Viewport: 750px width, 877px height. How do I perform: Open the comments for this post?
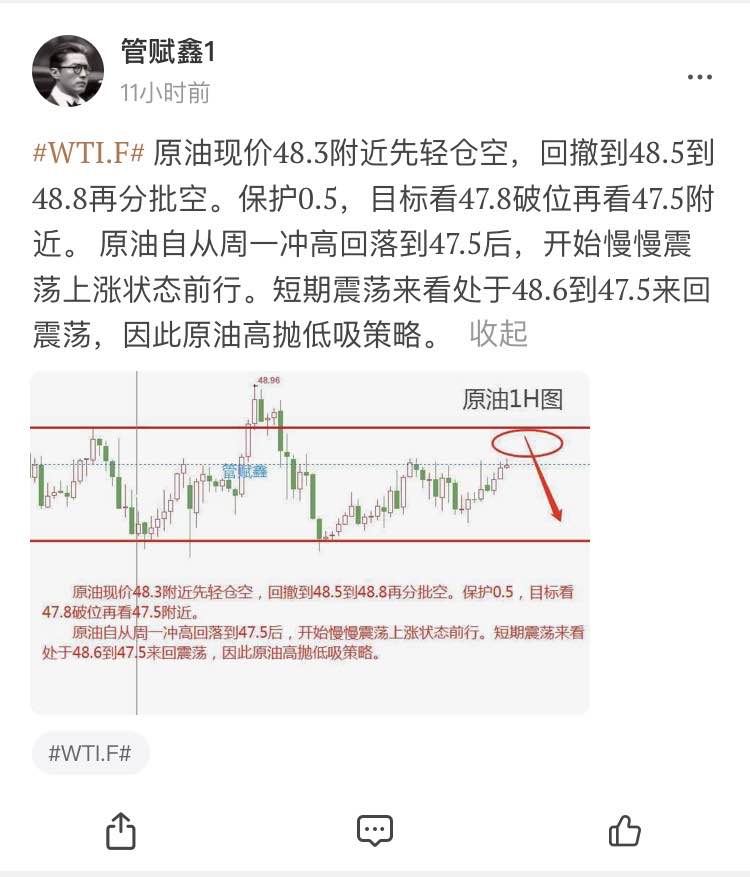[x=375, y=831]
